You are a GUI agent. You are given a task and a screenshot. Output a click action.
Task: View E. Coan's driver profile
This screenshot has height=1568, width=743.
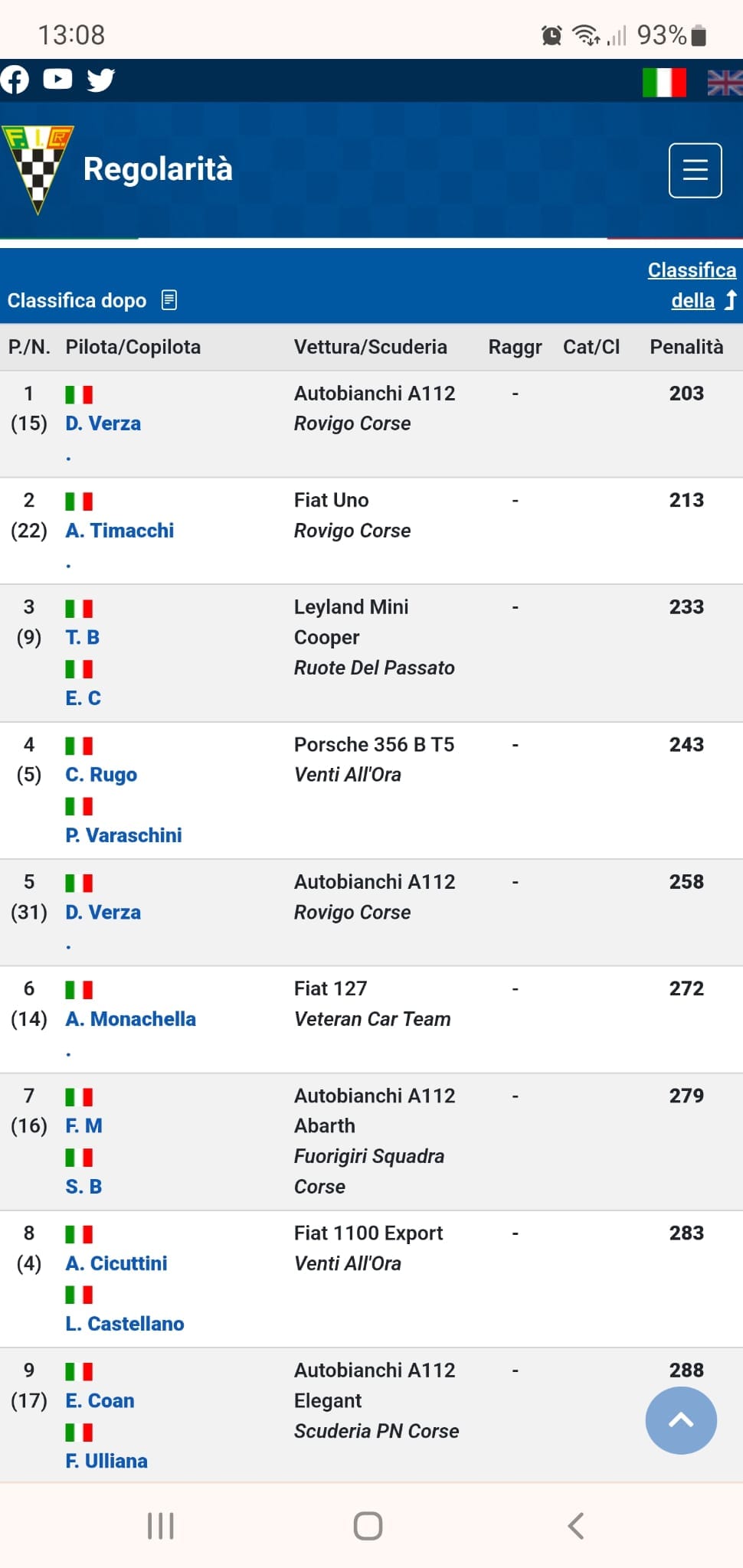pos(100,1400)
